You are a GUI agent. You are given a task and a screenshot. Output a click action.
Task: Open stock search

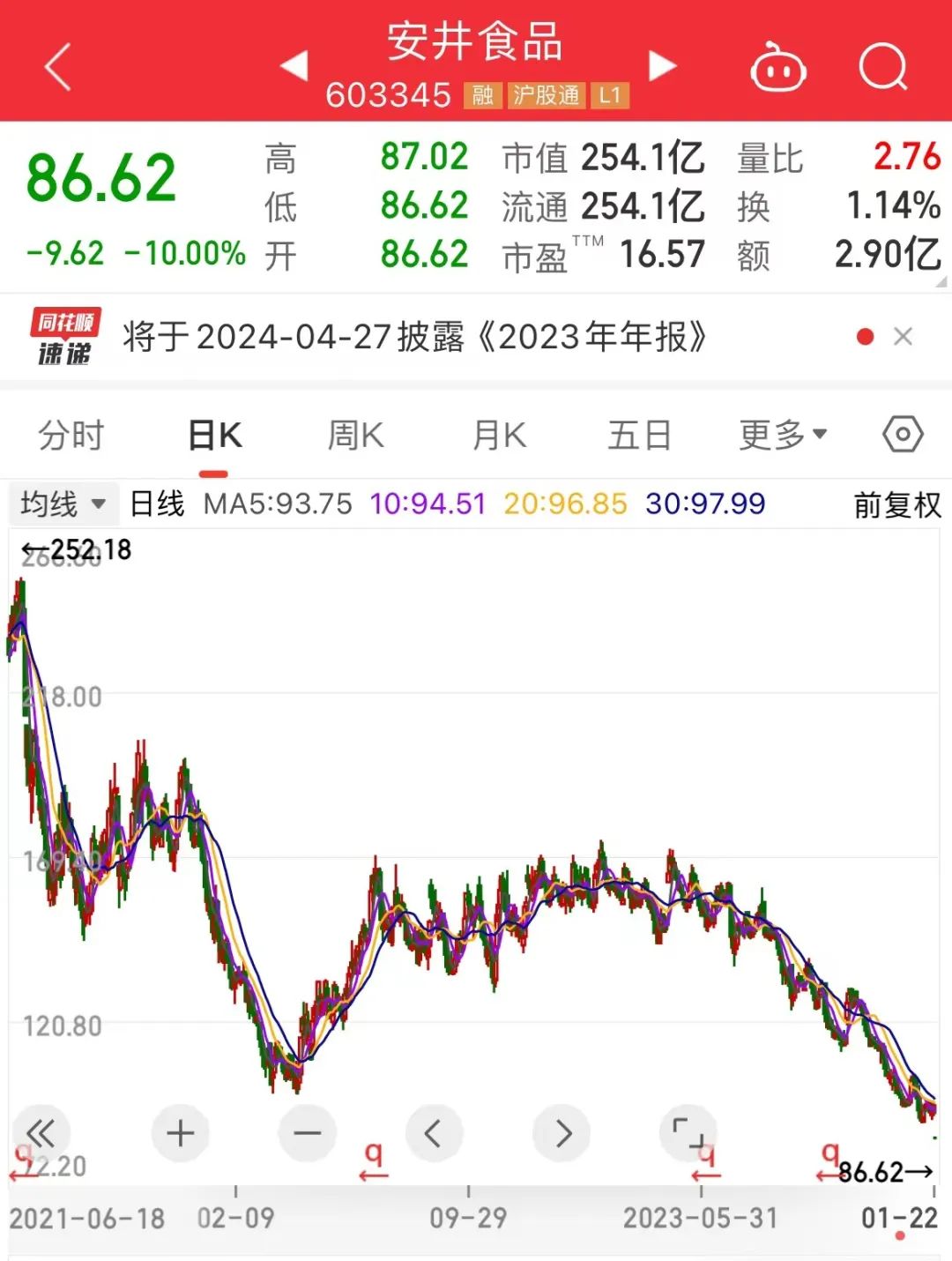882,66
